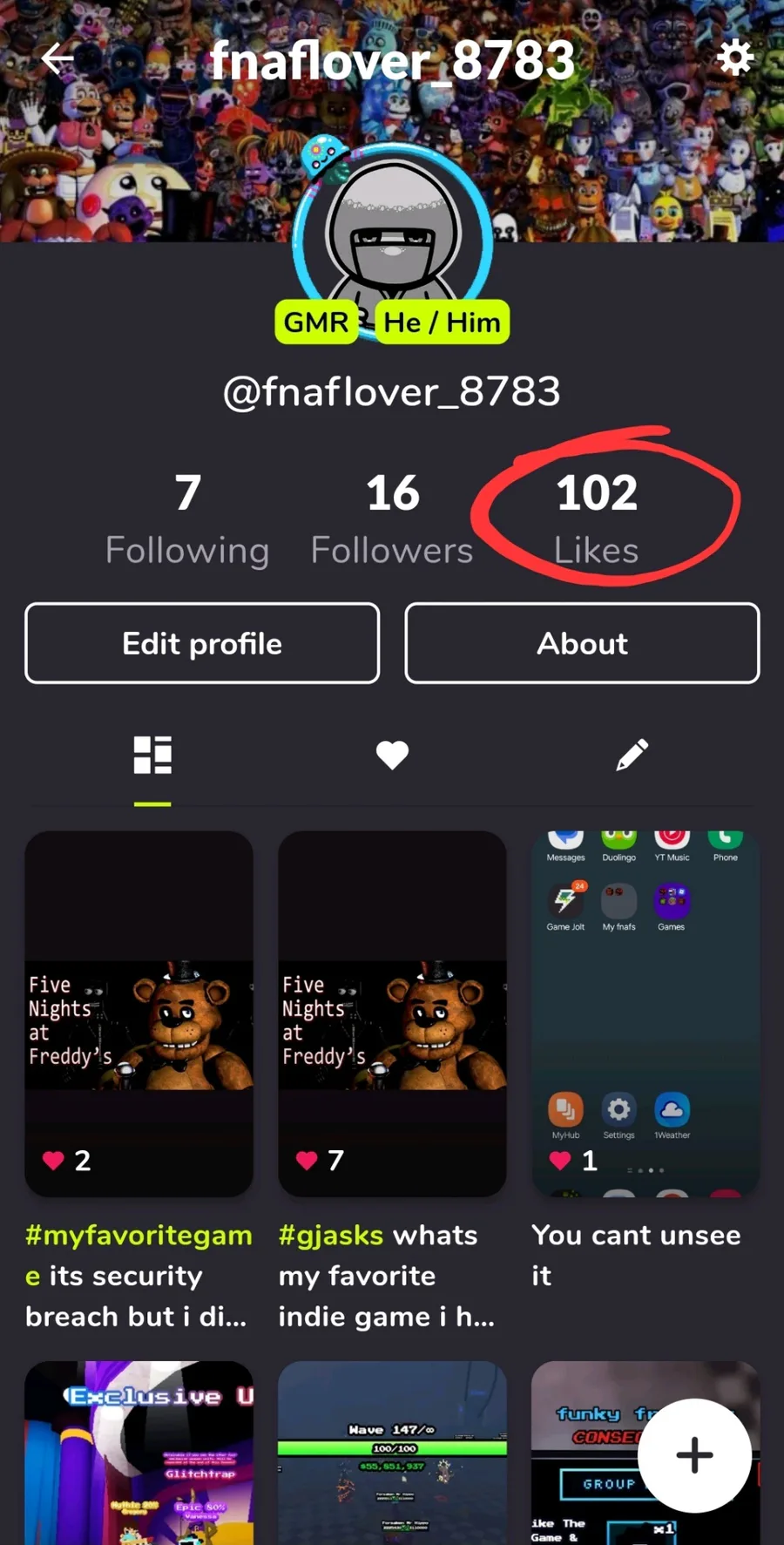The image size is (784, 1545).
Task: Open settings via the gear icon
Action: click(734, 58)
